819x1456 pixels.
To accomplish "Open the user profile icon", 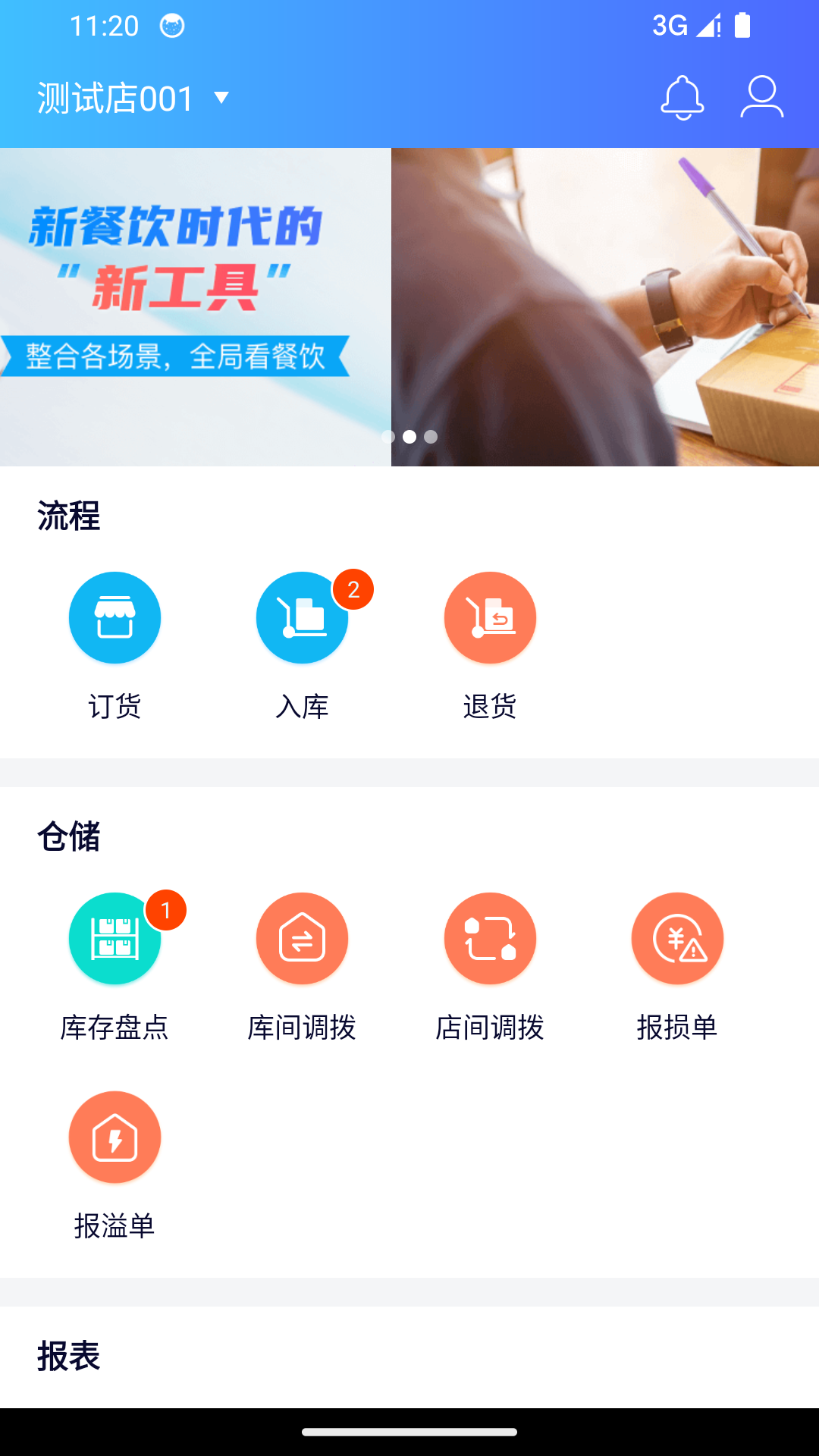I will (x=761, y=98).
